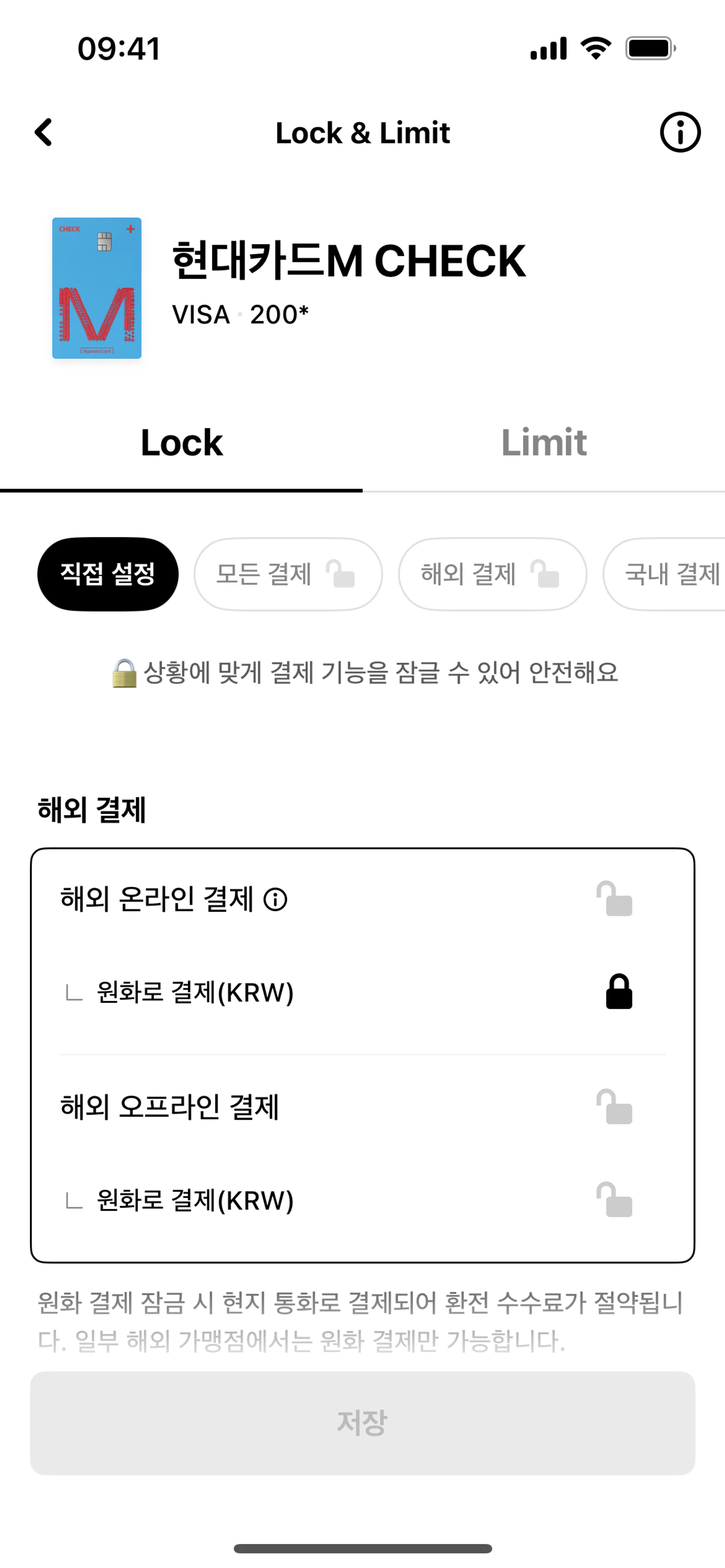The height and width of the screenshot is (1568, 725).
Task: Open the info icon next to Lock & Limit
Action: click(x=680, y=132)
